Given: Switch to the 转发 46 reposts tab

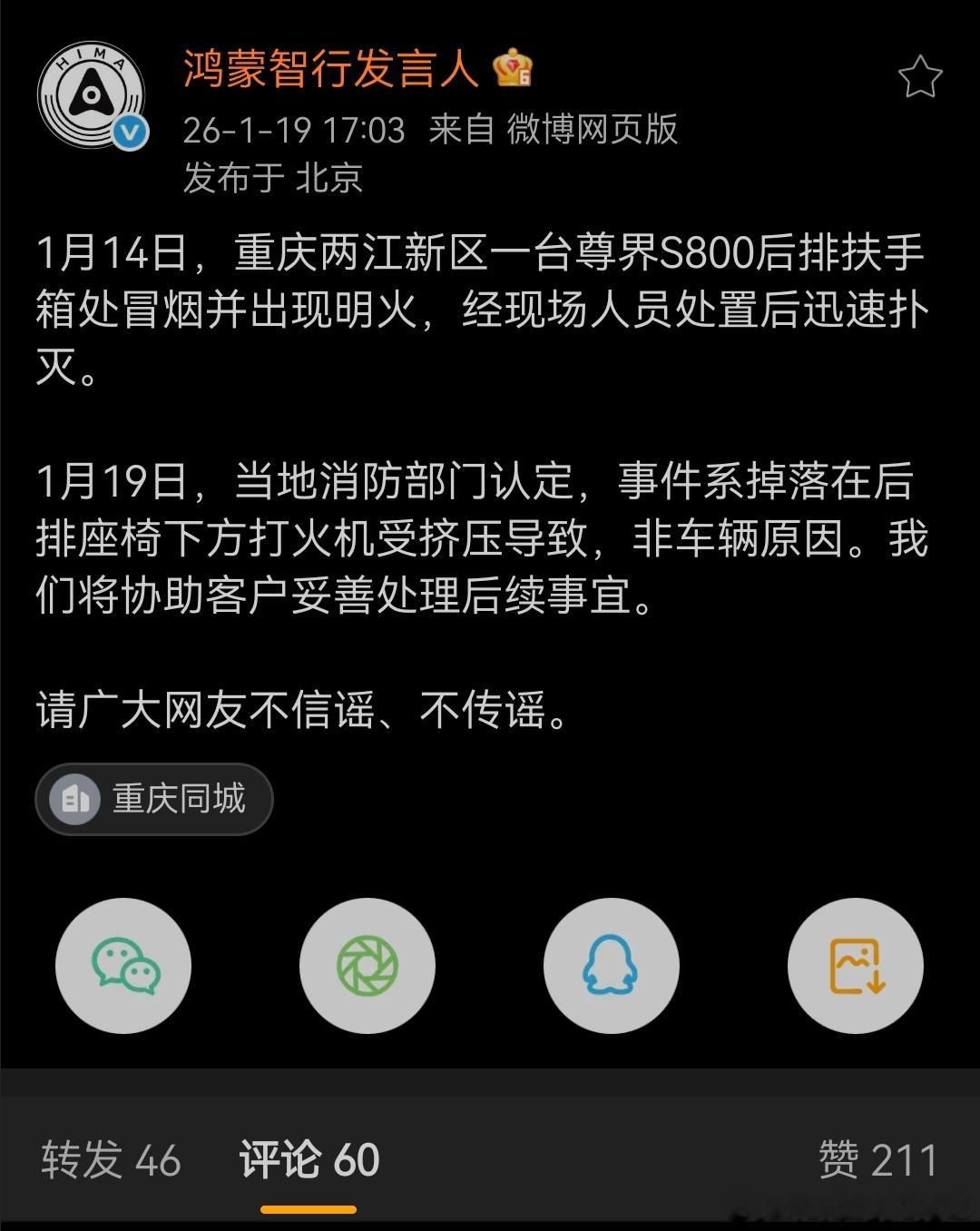Looking at the screenshot, I should [109, 1159].
